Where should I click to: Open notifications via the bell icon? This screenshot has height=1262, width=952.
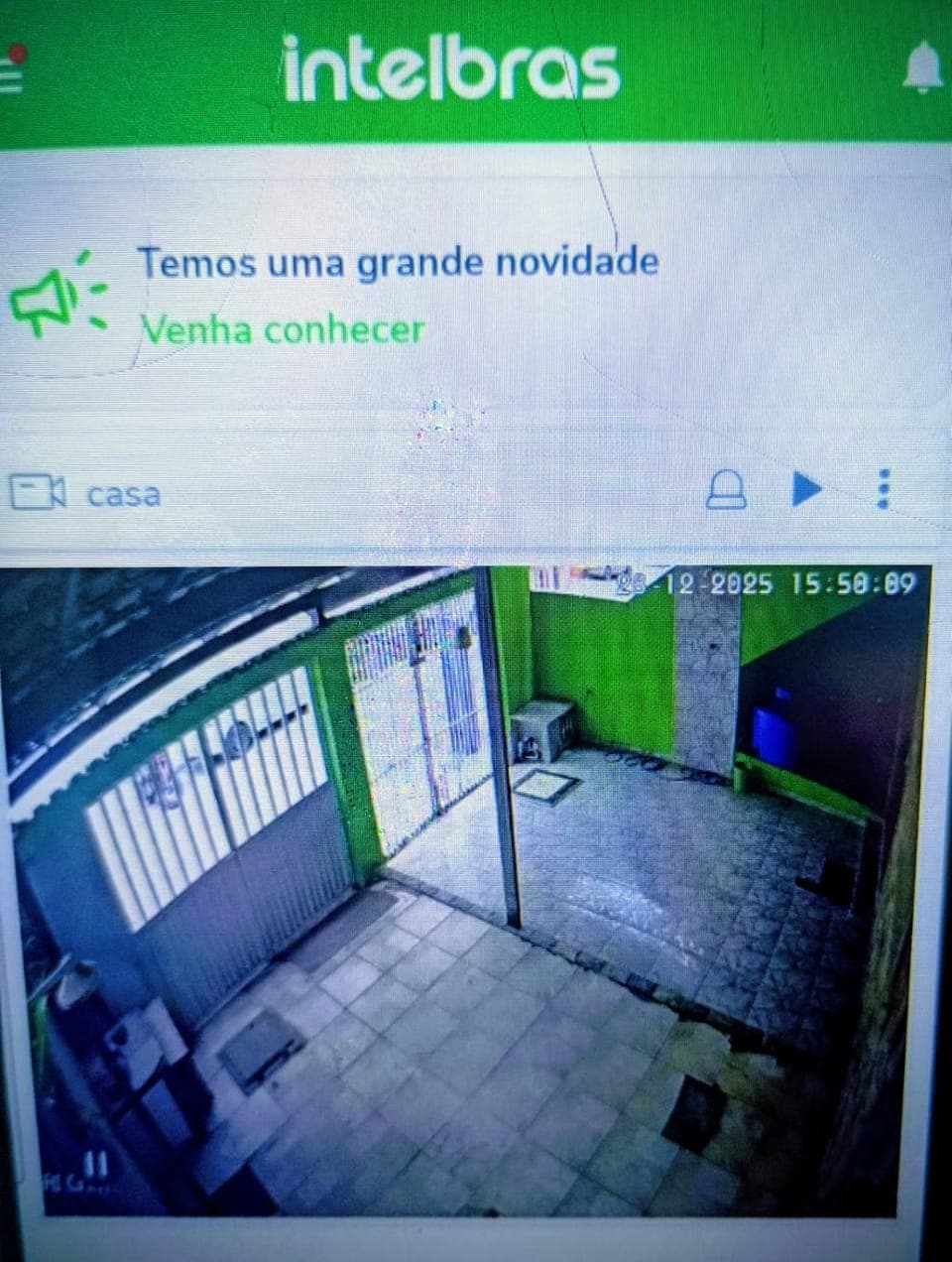(924, 67)
